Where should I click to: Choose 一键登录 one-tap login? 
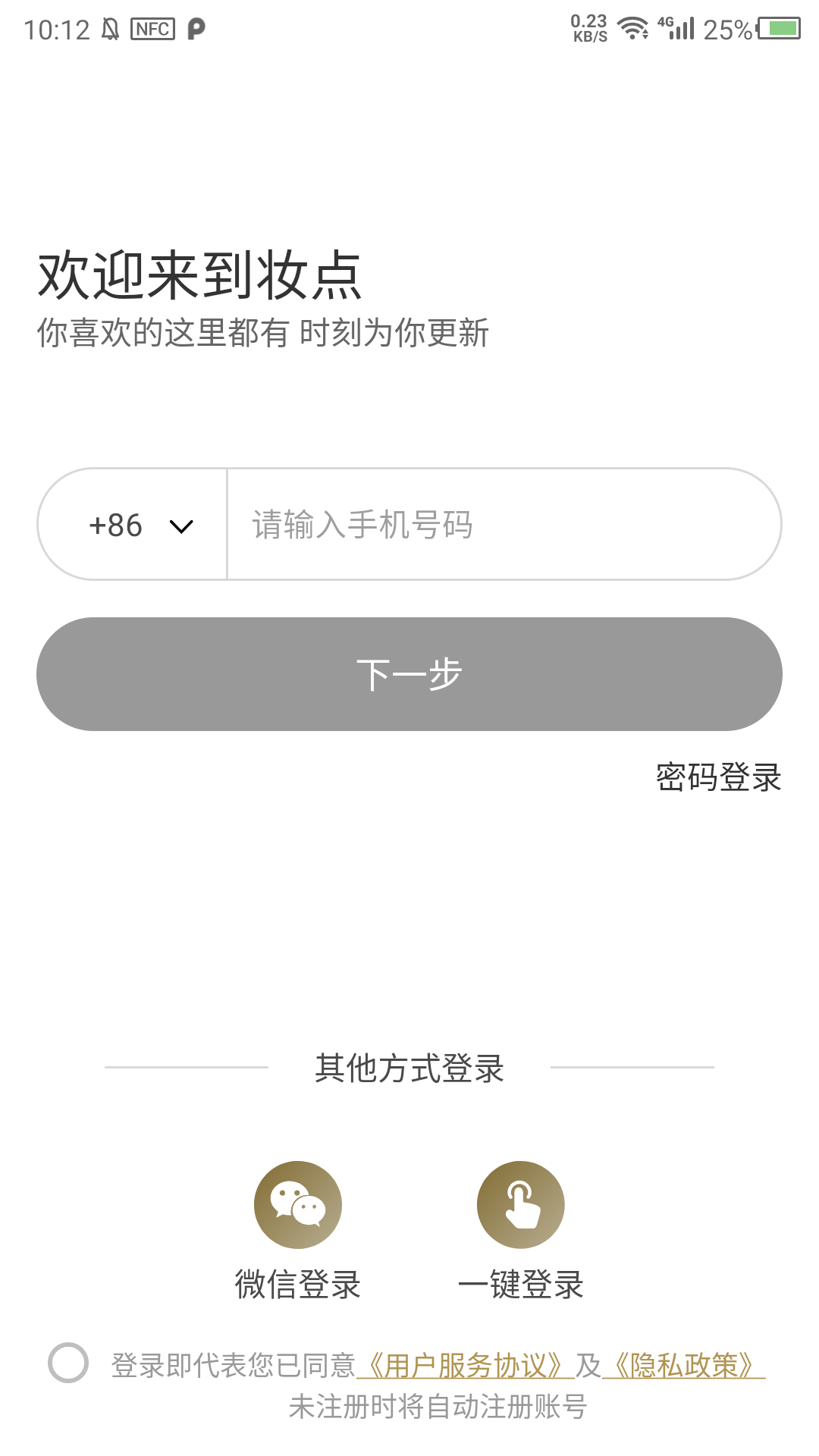pyautogui.click(x=520, y=1206)
